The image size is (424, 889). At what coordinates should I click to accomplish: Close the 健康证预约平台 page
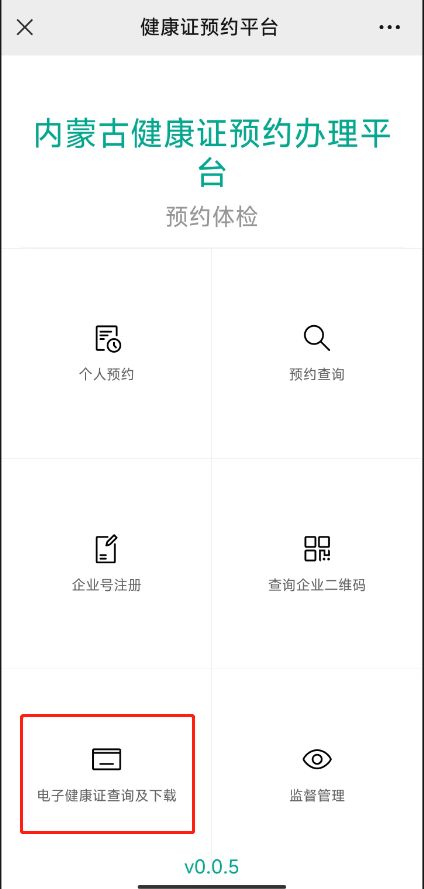click(24, 27)
